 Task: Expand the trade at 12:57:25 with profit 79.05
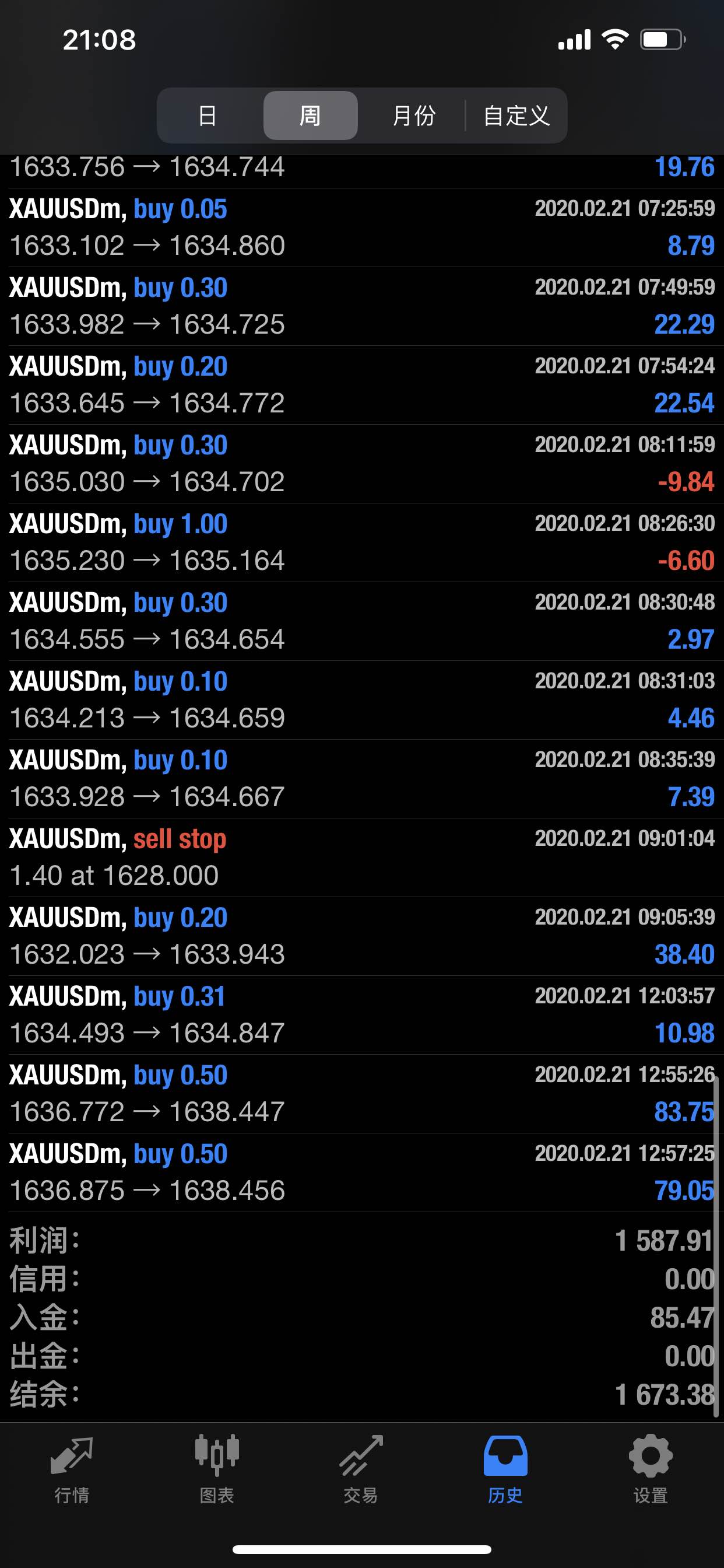[x=362, y=1172]
